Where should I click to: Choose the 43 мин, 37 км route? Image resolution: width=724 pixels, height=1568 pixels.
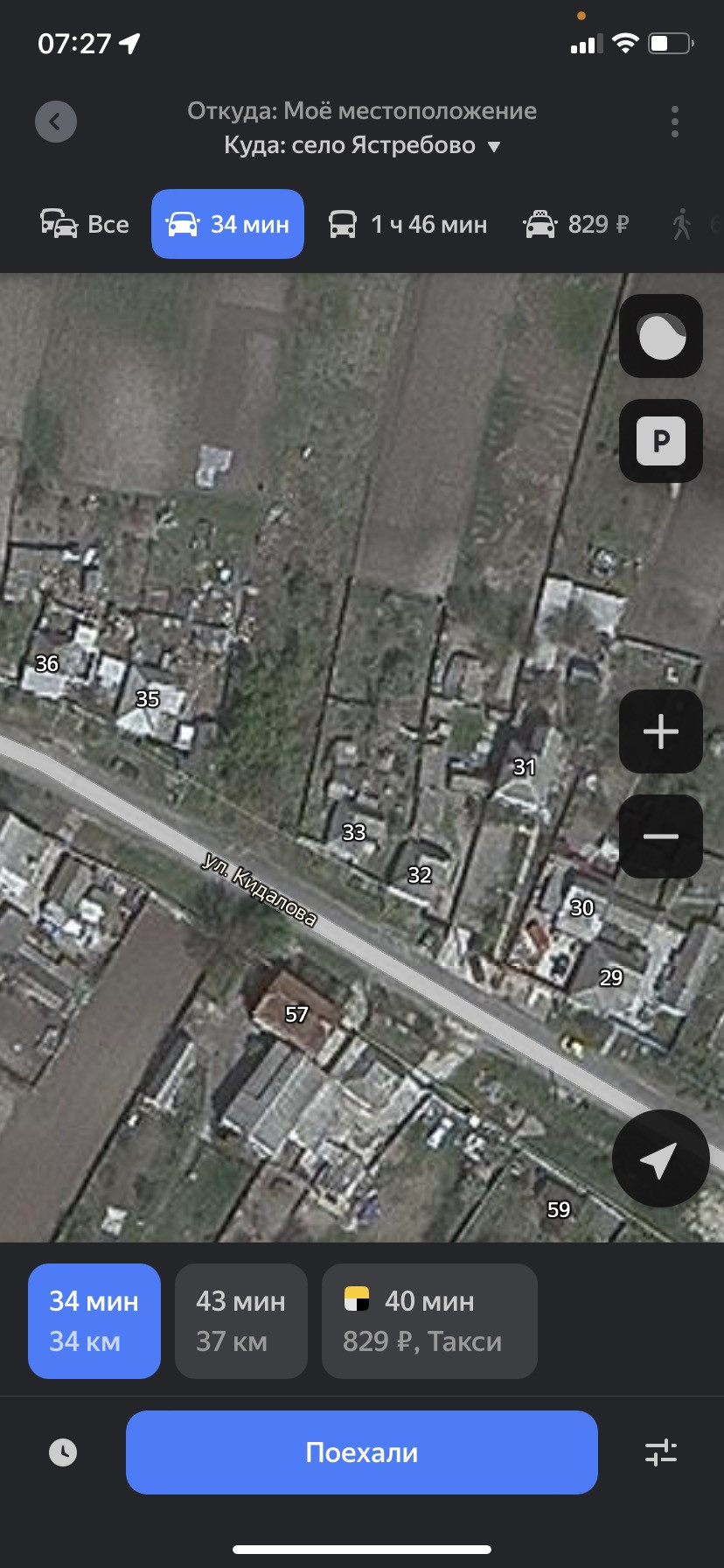click(241, 1321)
